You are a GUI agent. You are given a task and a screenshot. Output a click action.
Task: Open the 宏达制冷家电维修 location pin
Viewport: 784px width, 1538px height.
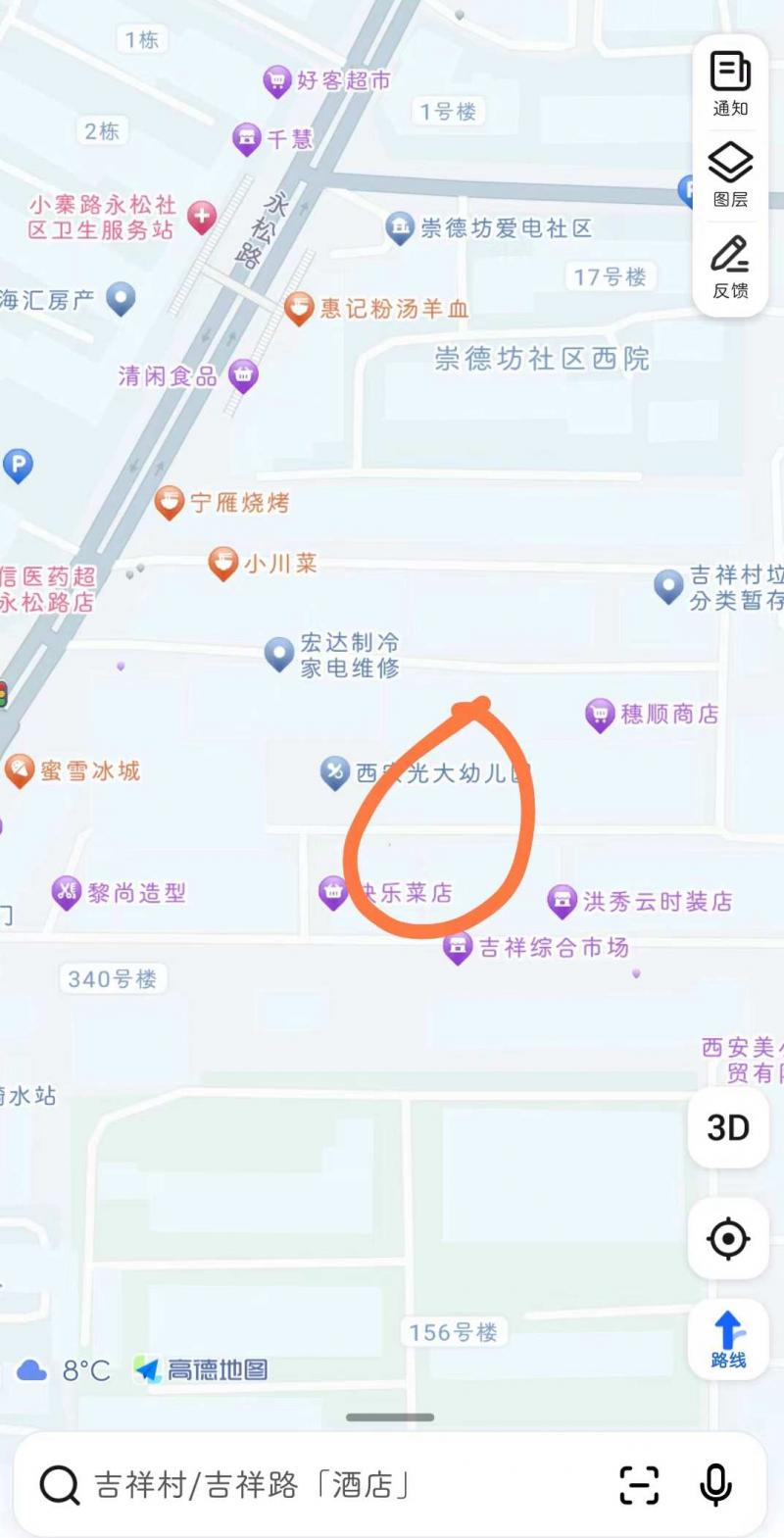279,653
